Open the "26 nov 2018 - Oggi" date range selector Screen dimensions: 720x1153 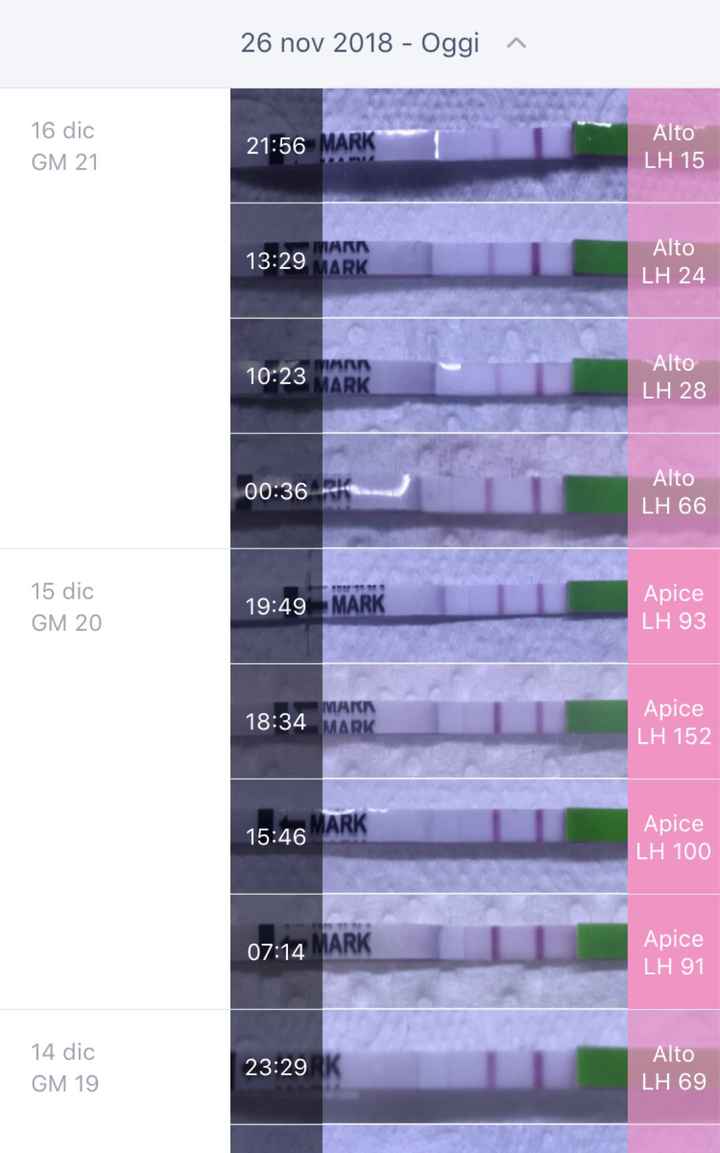click(360, 43)
